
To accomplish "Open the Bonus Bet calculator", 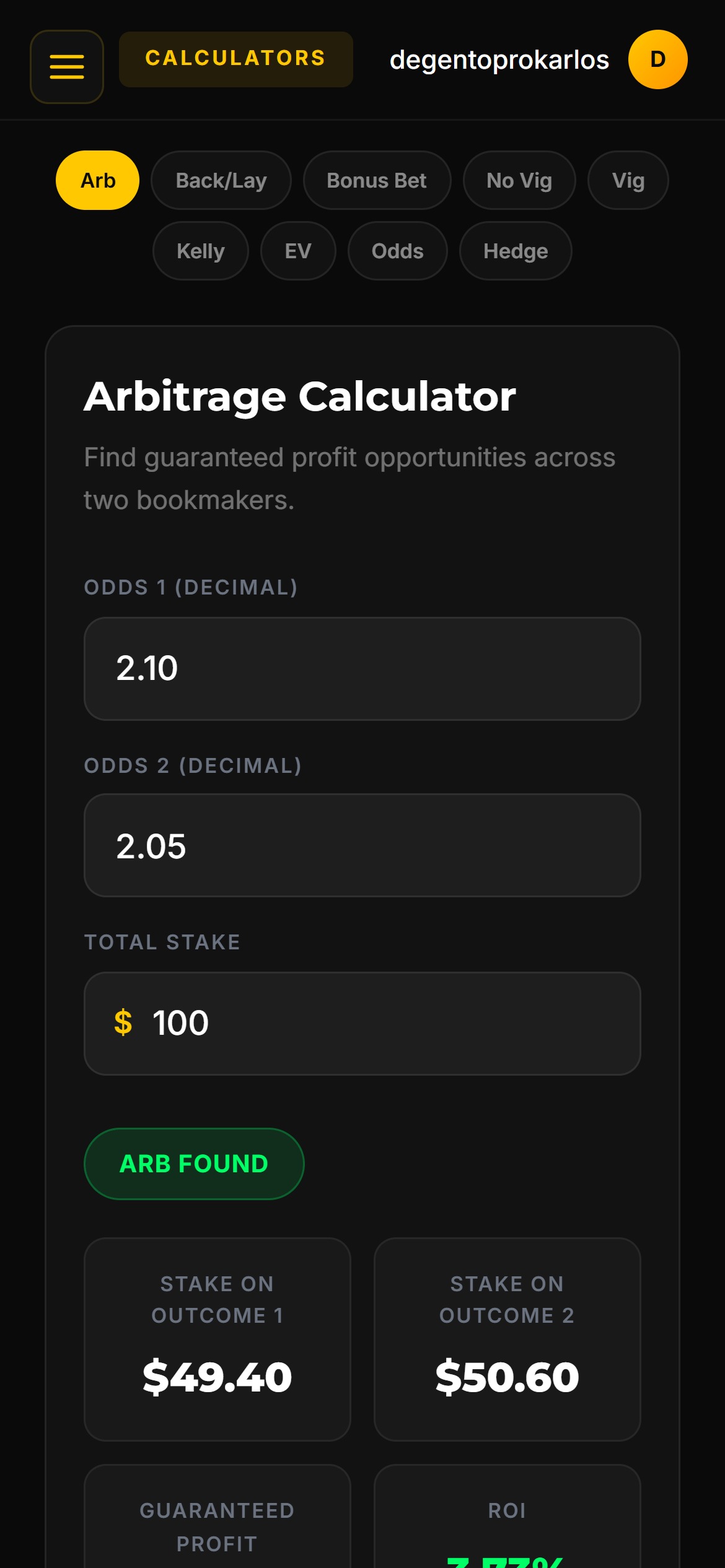I will click(x=376, y=180).
